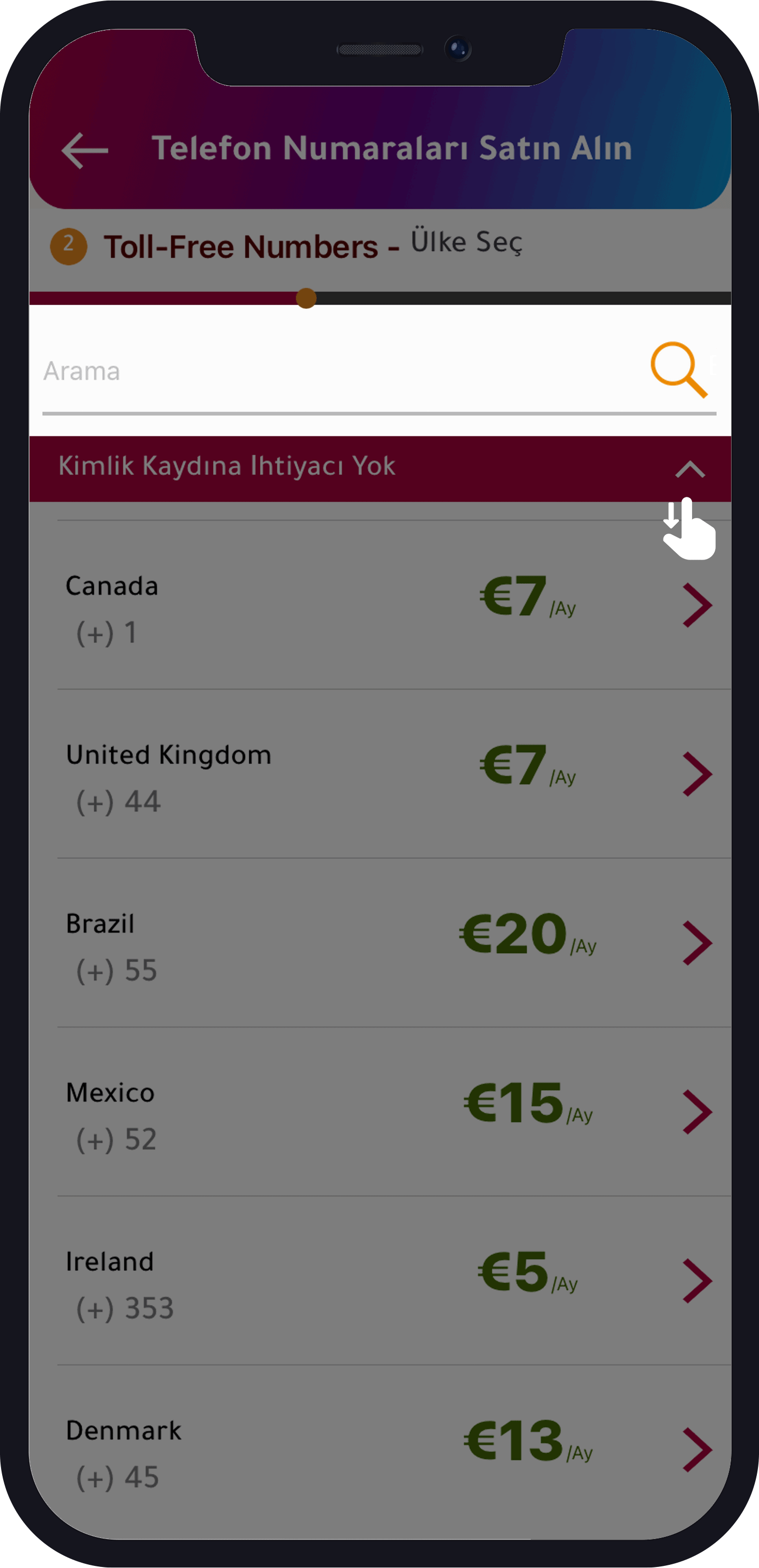Viewport: 759px width, 1568px height.
Task: Collapse the Kimlik Kaydına İhtiyacı Yok section
Action: tap(689, 469)
